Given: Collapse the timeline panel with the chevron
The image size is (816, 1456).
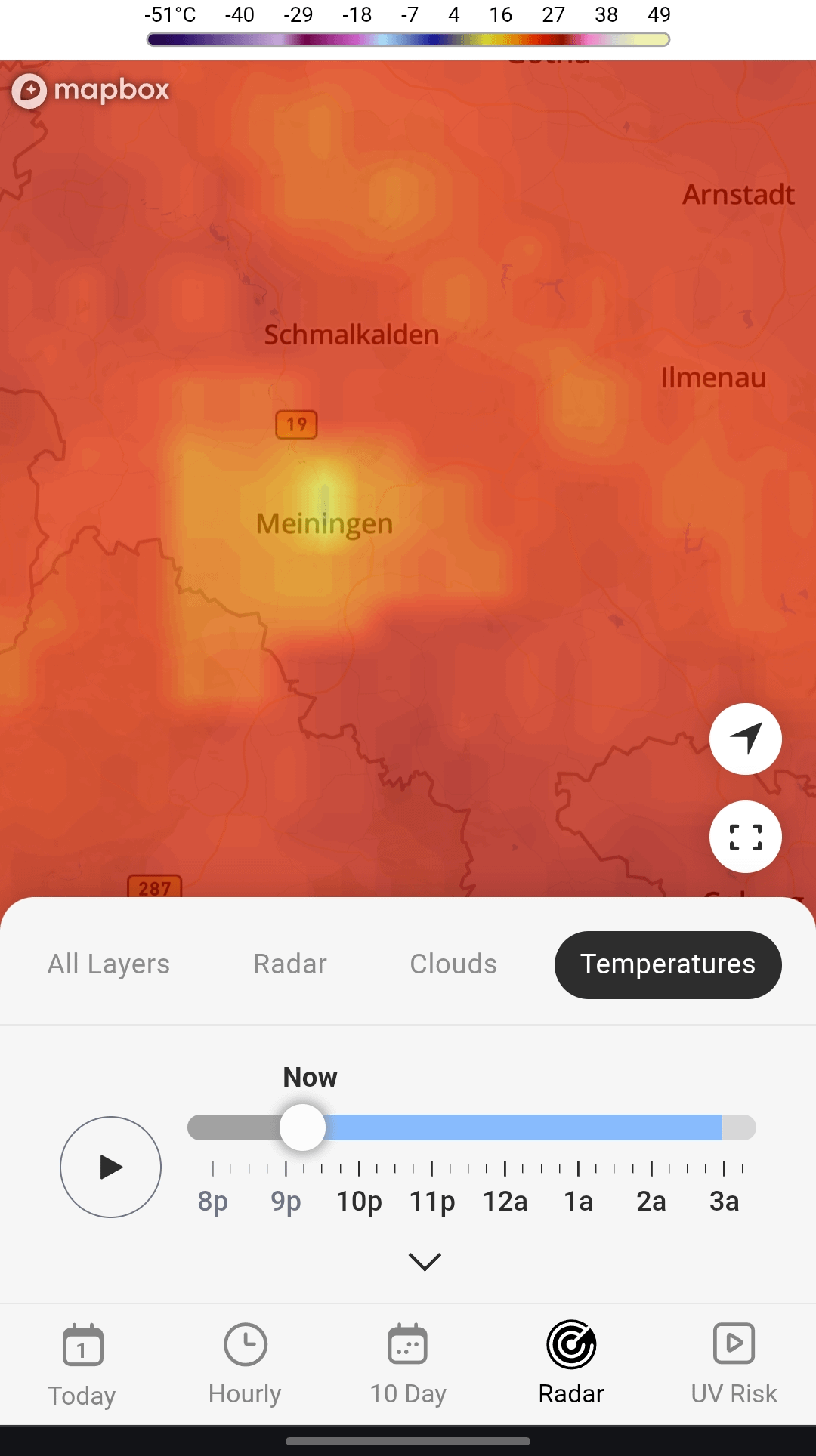Looking at the screenshot, I should tap(425, 1261).
